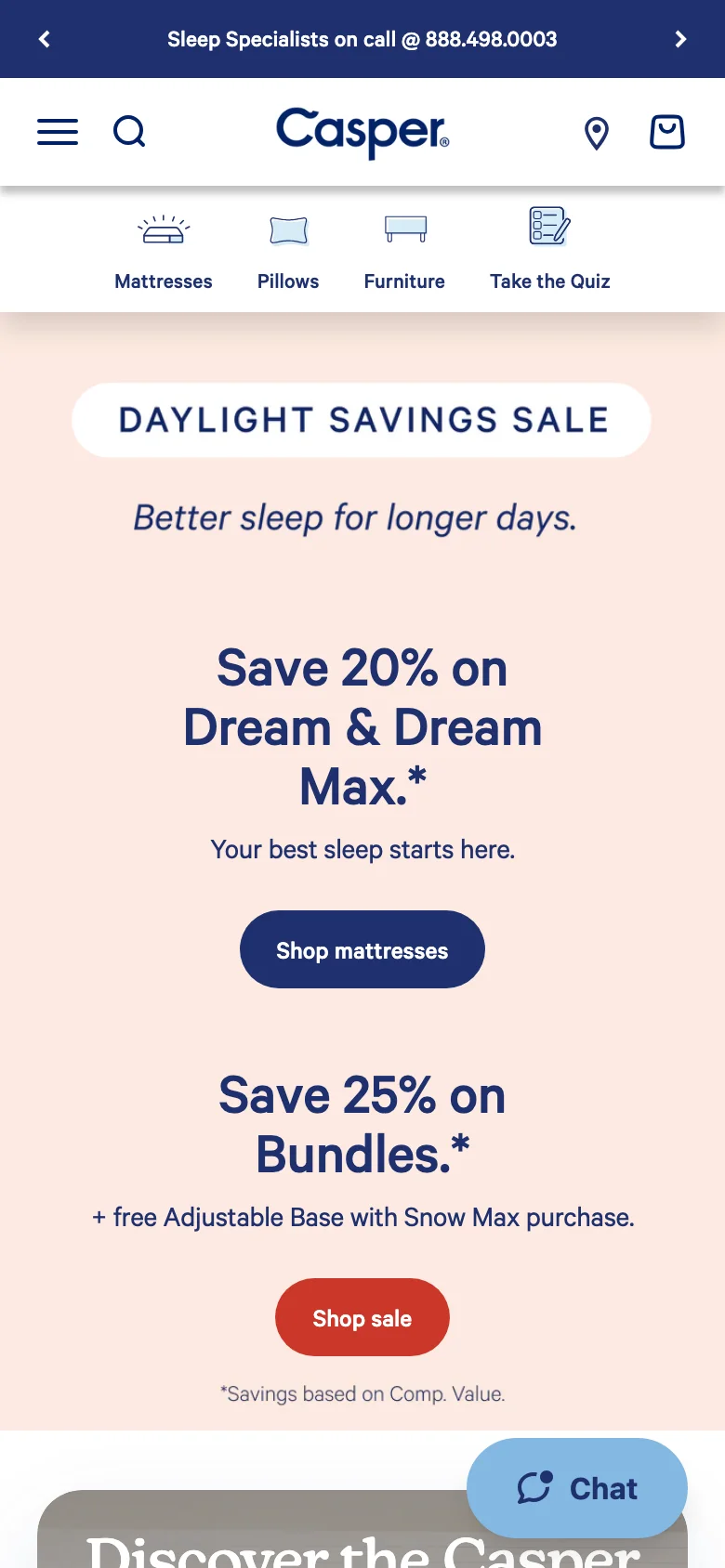Go to the Casper home logo
This screenshot has height=1568, width=725.
pos(362,132)
